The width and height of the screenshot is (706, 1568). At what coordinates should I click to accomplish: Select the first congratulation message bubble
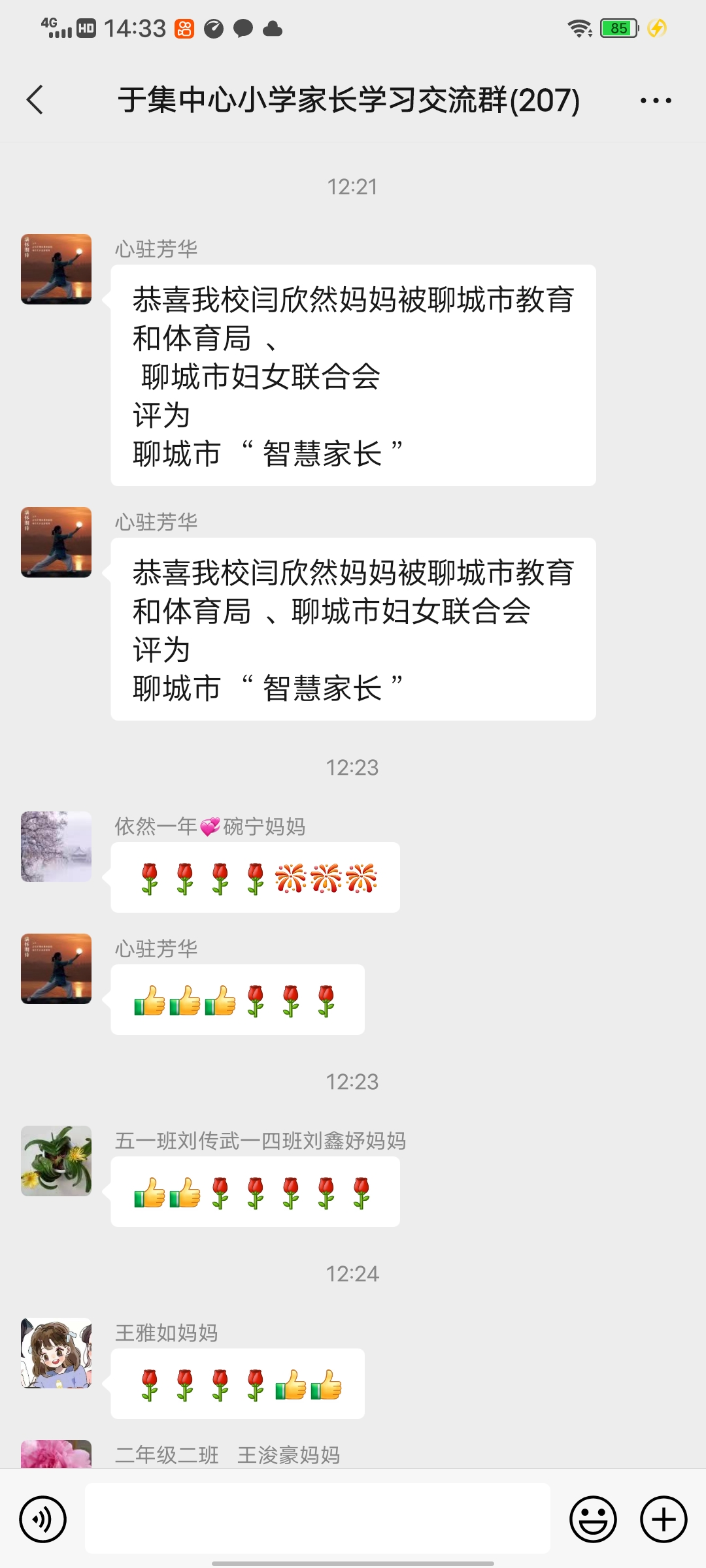tap(353, 376)
